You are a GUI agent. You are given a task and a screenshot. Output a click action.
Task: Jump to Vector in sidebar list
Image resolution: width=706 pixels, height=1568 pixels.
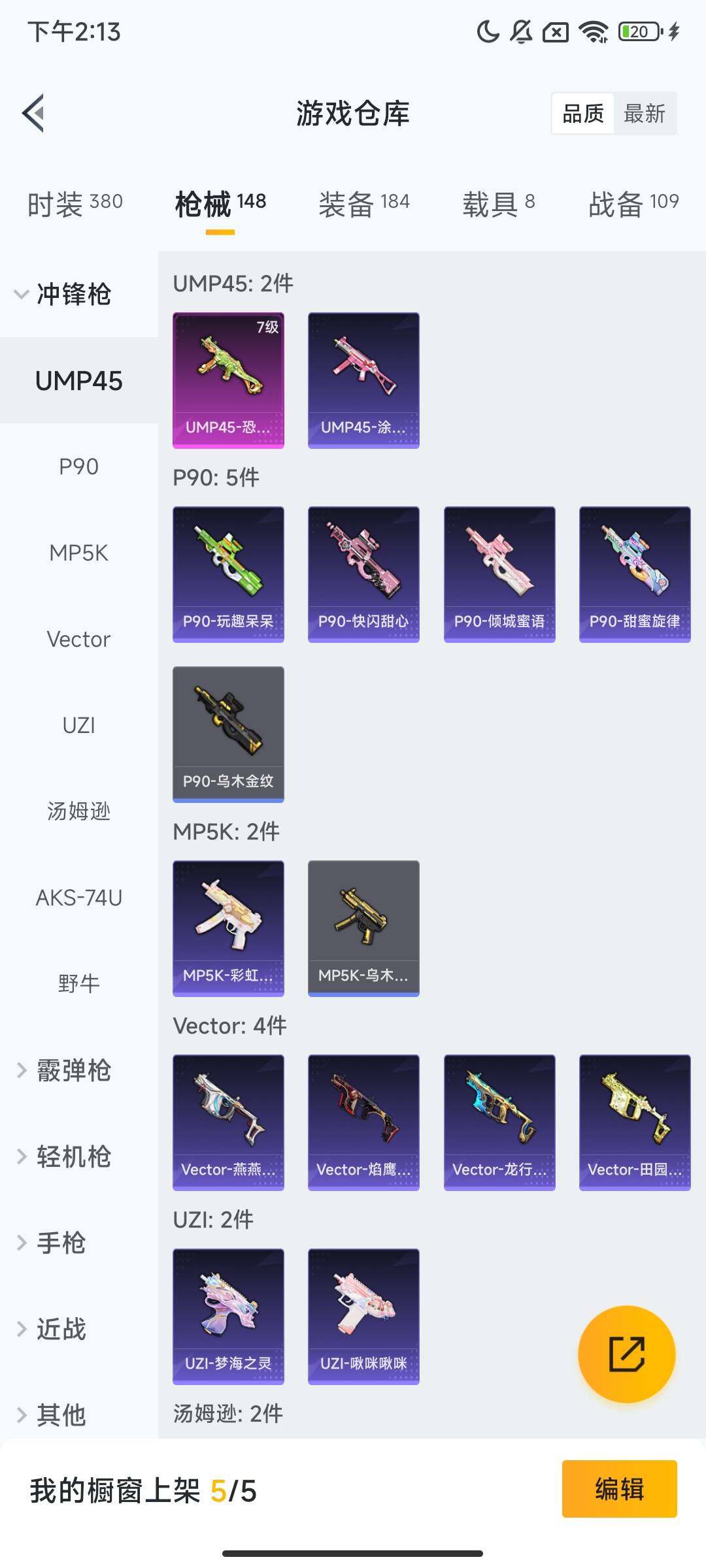[78, 639]
